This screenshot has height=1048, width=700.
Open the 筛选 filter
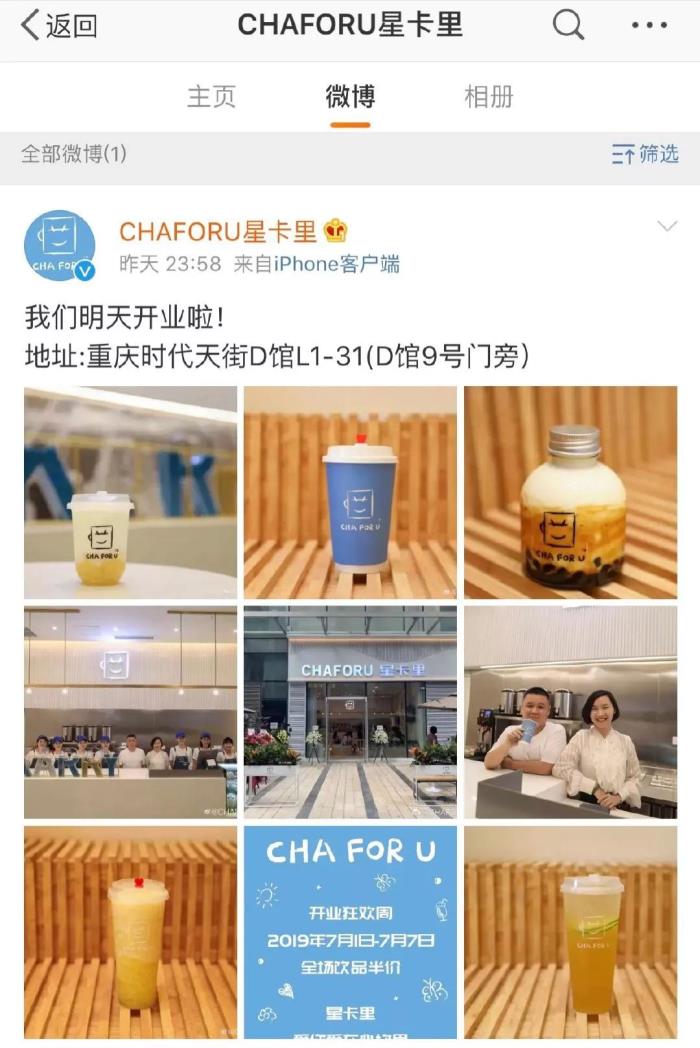tap(645, 154)
